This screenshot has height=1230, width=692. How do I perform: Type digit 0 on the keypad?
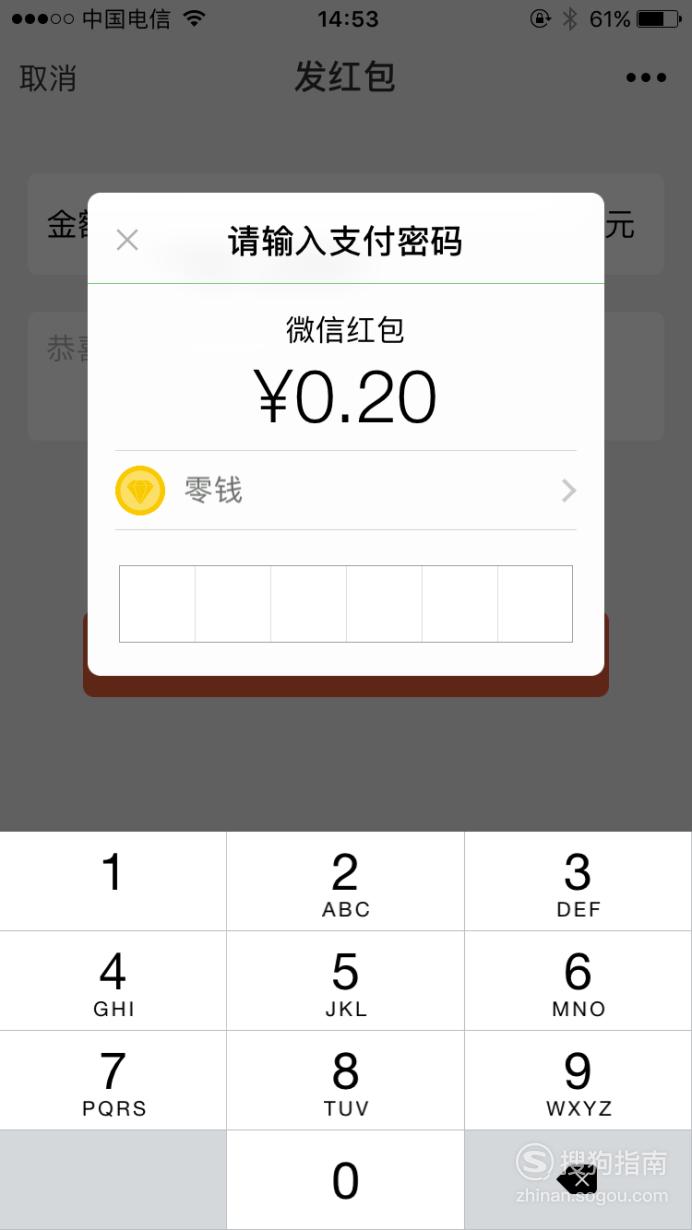pyautogui.click(x=346, y=1181)
